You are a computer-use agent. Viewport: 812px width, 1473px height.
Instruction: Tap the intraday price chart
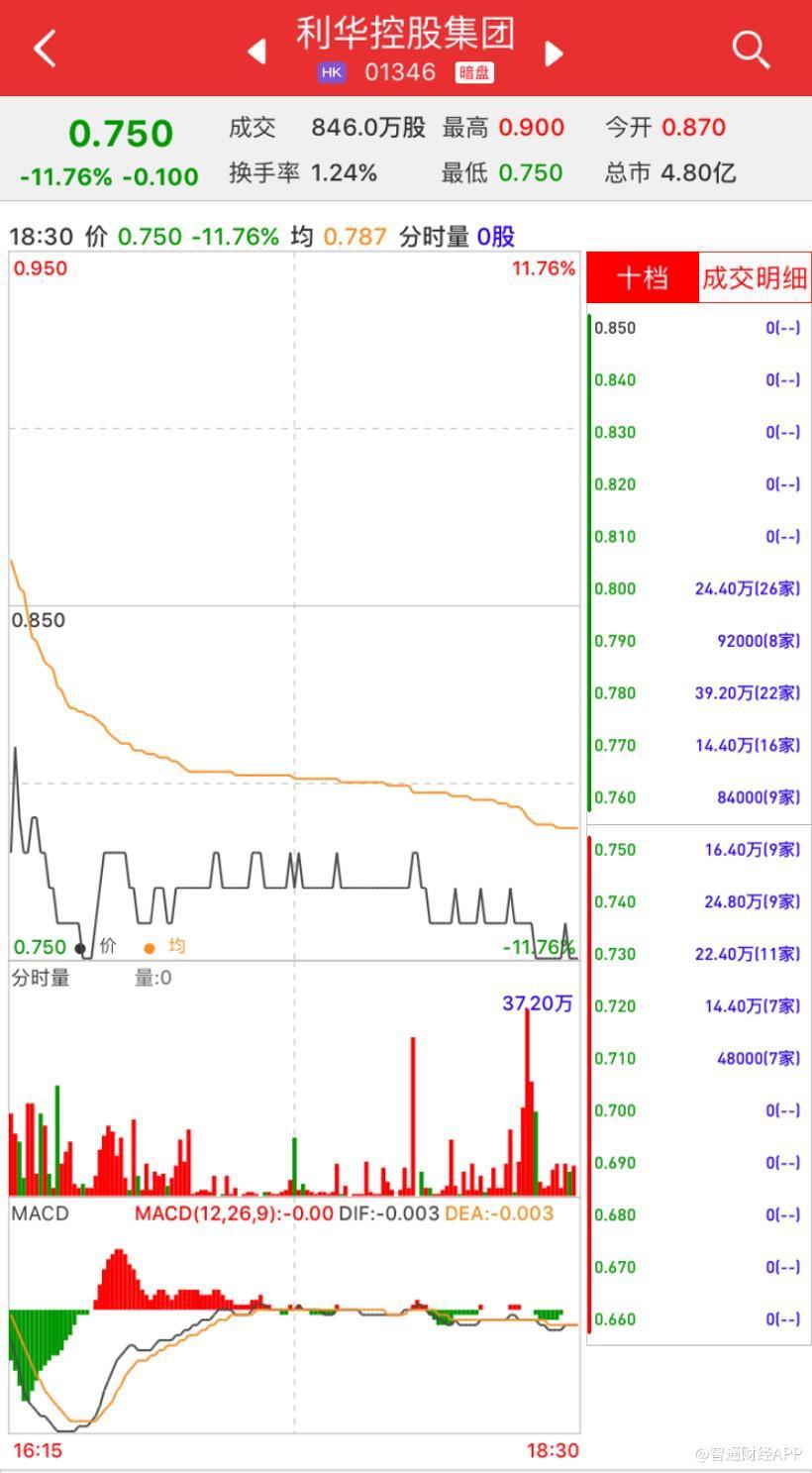pyautogui.click(x=294, y=604)
